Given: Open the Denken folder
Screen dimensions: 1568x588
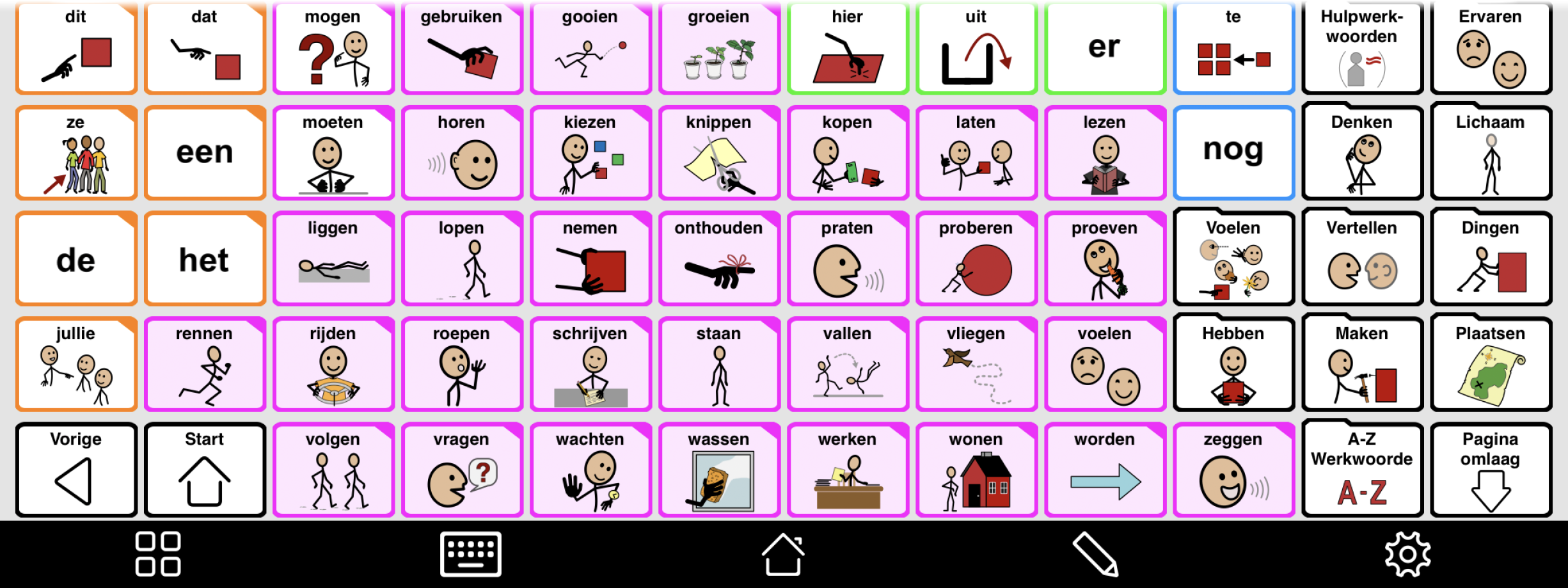Looking at the screenshot, I should pos(1361,153).
